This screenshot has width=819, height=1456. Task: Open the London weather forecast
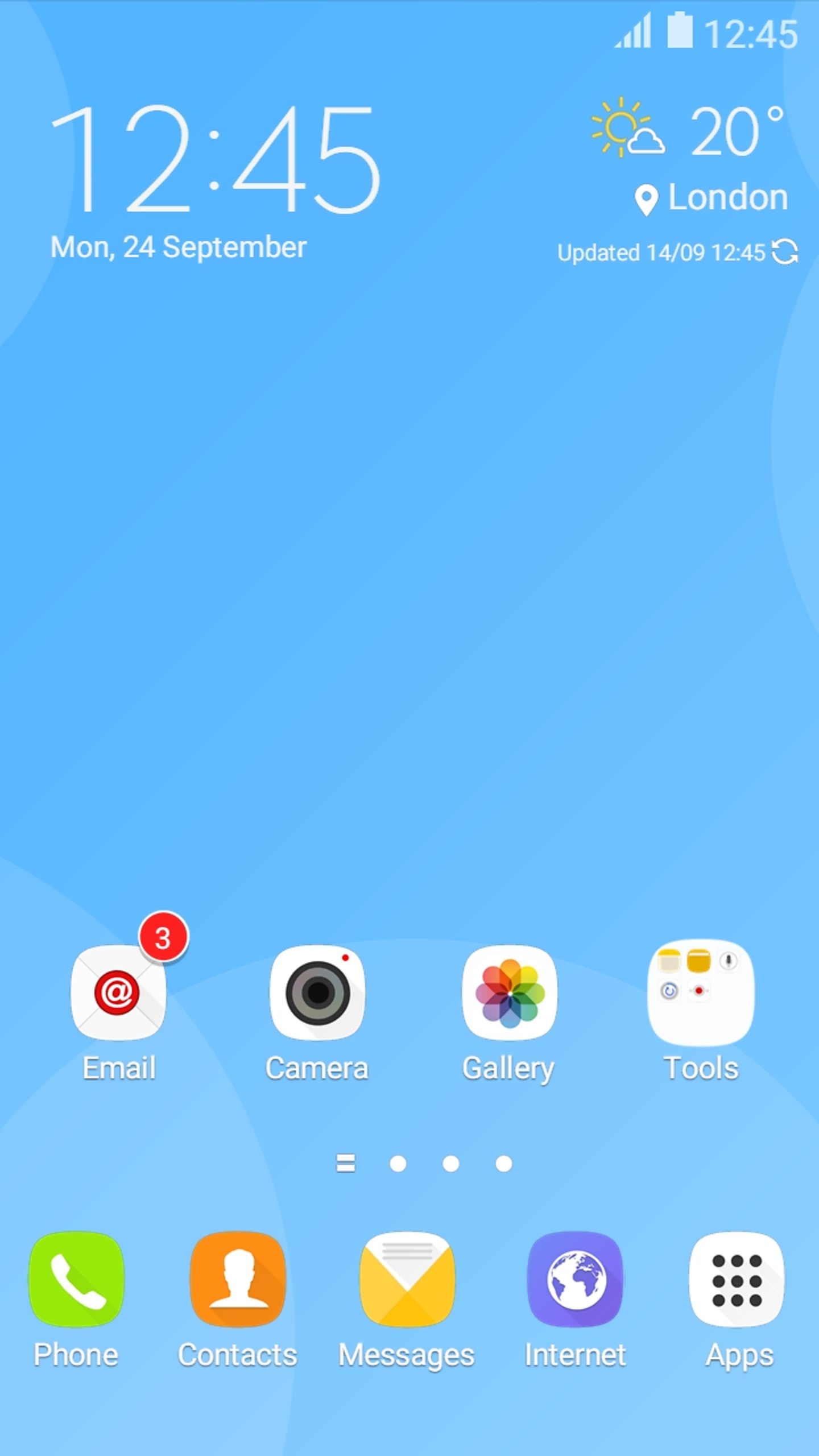coord(711,197)
